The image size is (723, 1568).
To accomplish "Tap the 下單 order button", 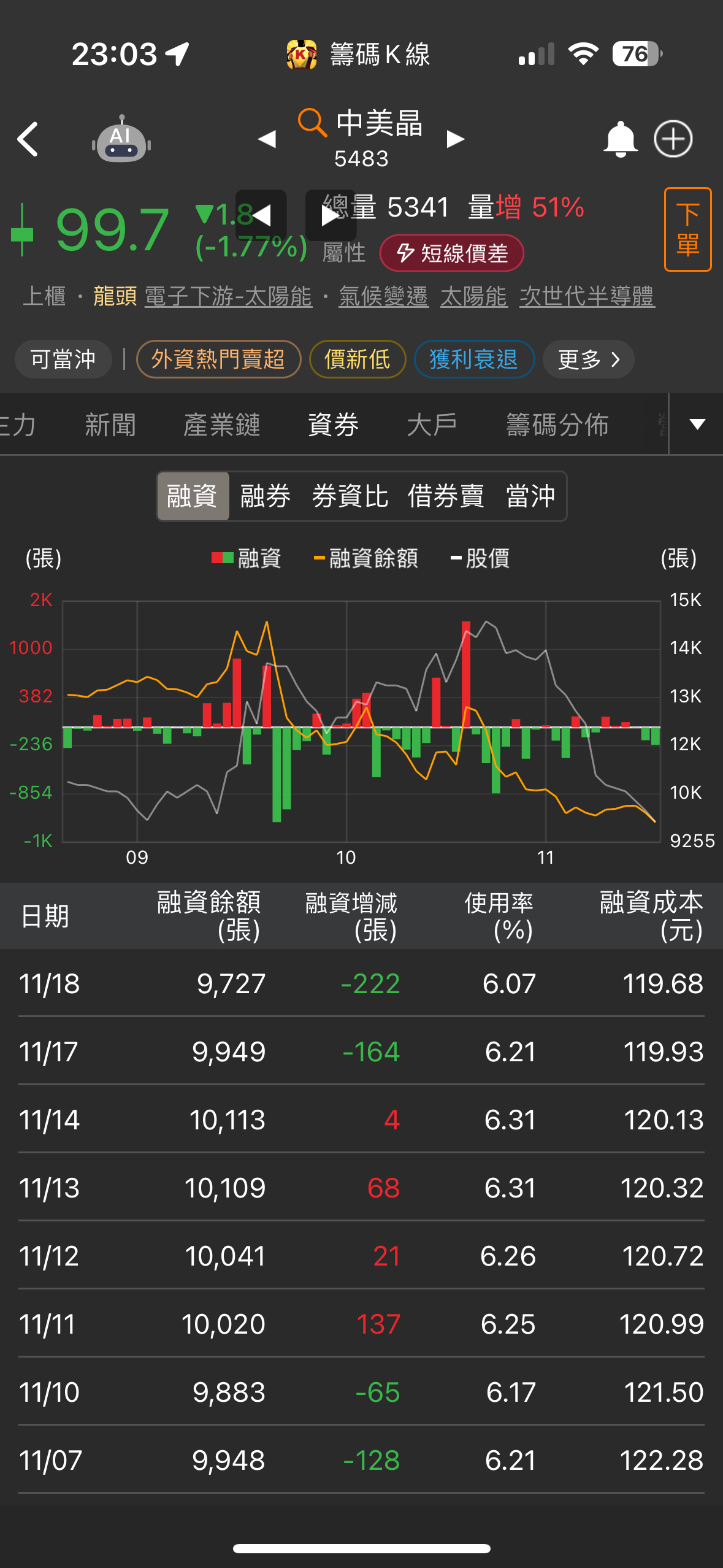I will pyautogui.click(x=687, y=229).
